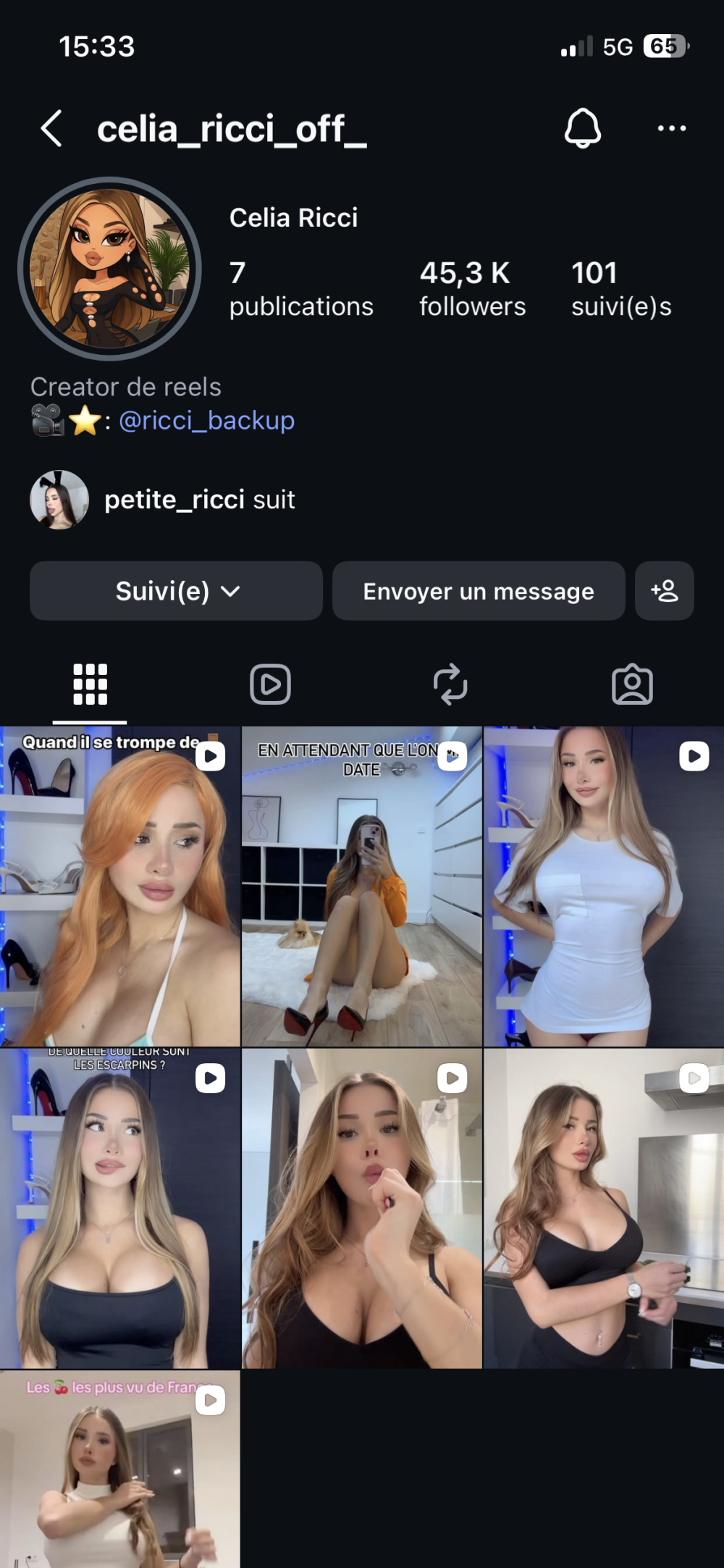Show the 101 suivi(e)s accounts

point(620,289)
